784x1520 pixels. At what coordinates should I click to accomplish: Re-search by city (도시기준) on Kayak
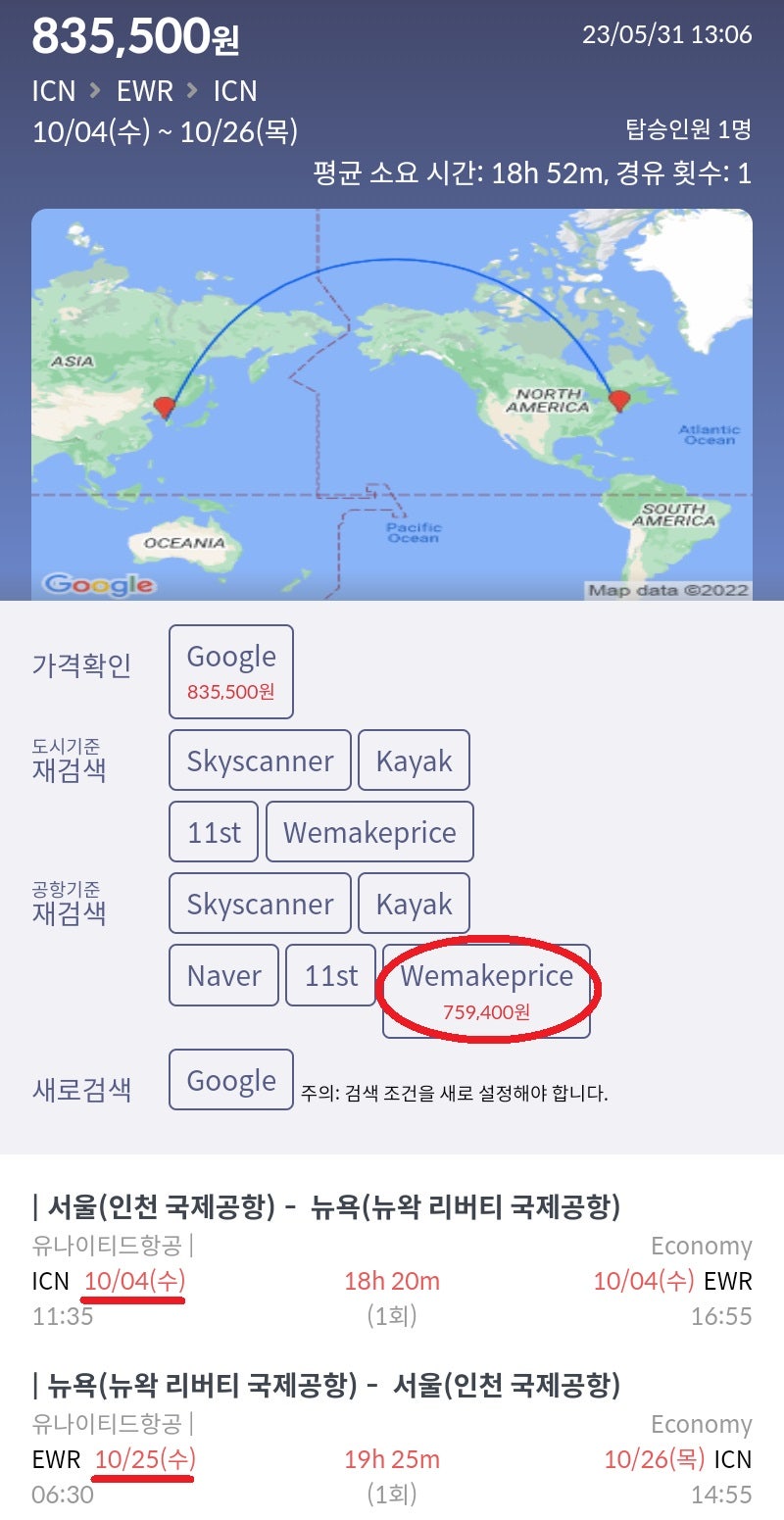(x=414, y=760)
